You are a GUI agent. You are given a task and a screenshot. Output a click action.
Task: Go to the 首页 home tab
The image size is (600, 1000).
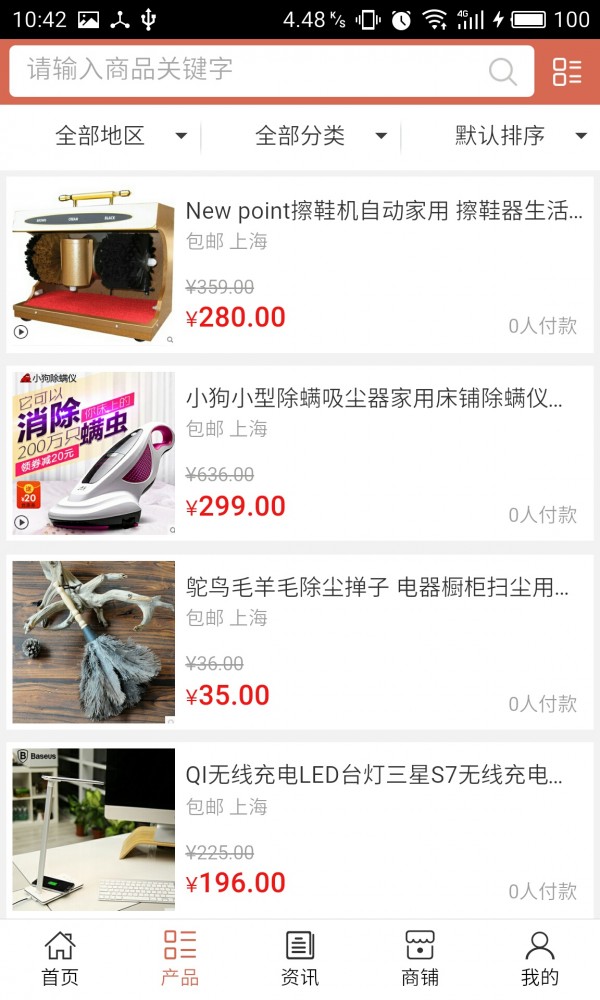pyautogui.click(x=60, y=958)
